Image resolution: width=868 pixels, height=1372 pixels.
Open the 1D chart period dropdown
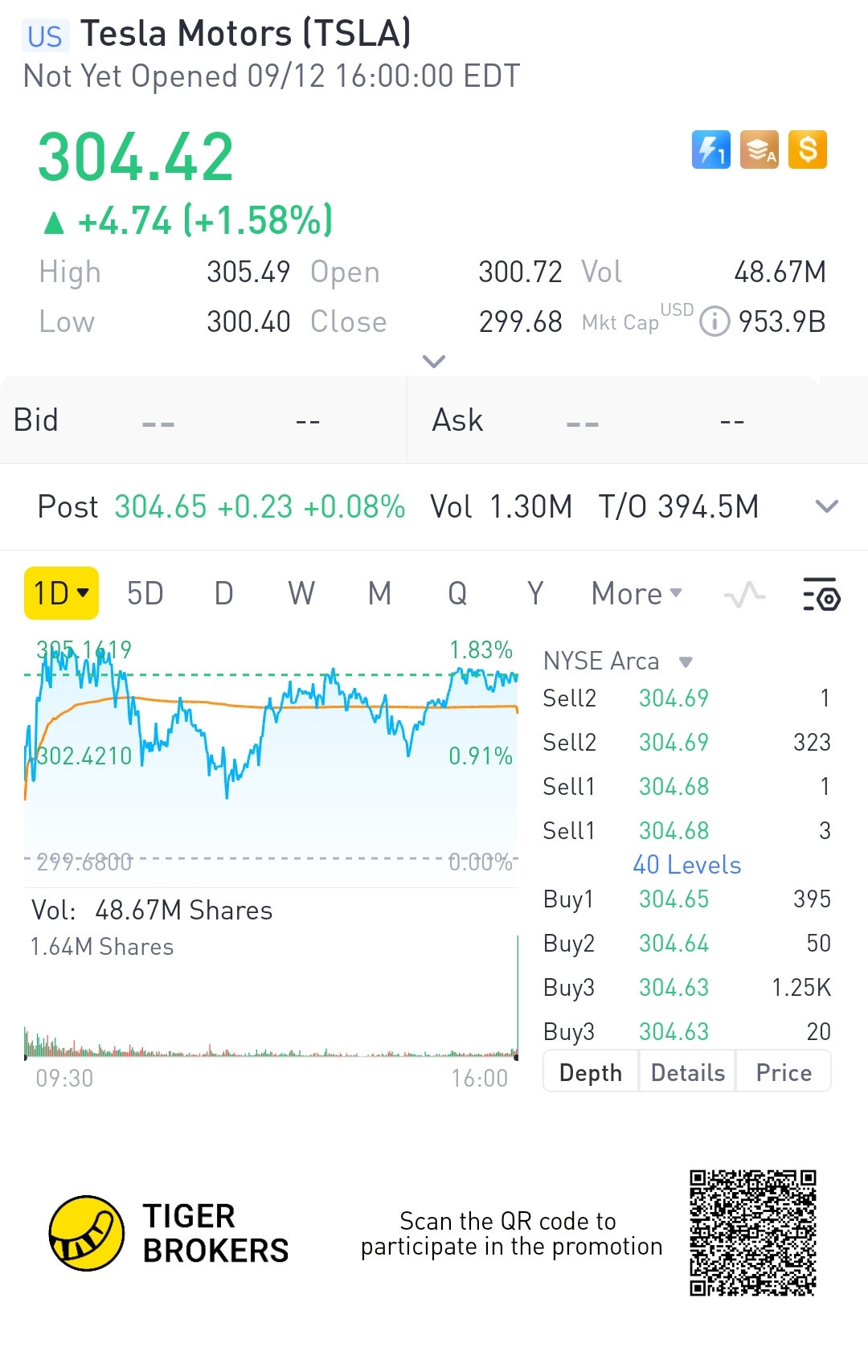[61, 593]
